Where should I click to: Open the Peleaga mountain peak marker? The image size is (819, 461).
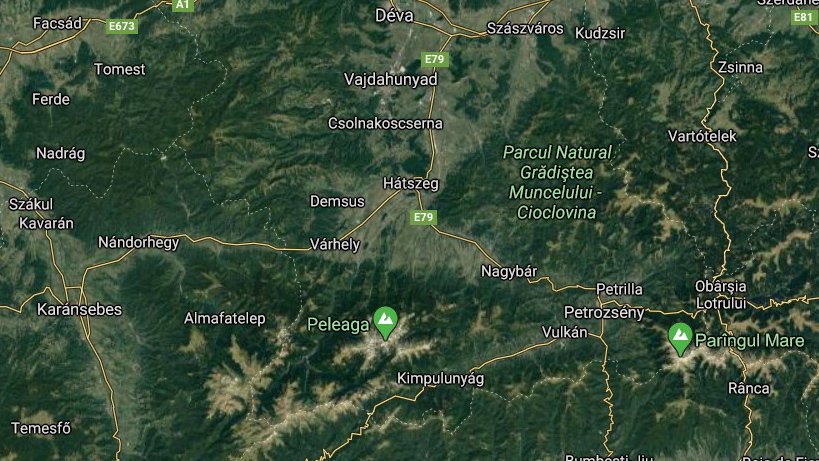tap(385, 321)
